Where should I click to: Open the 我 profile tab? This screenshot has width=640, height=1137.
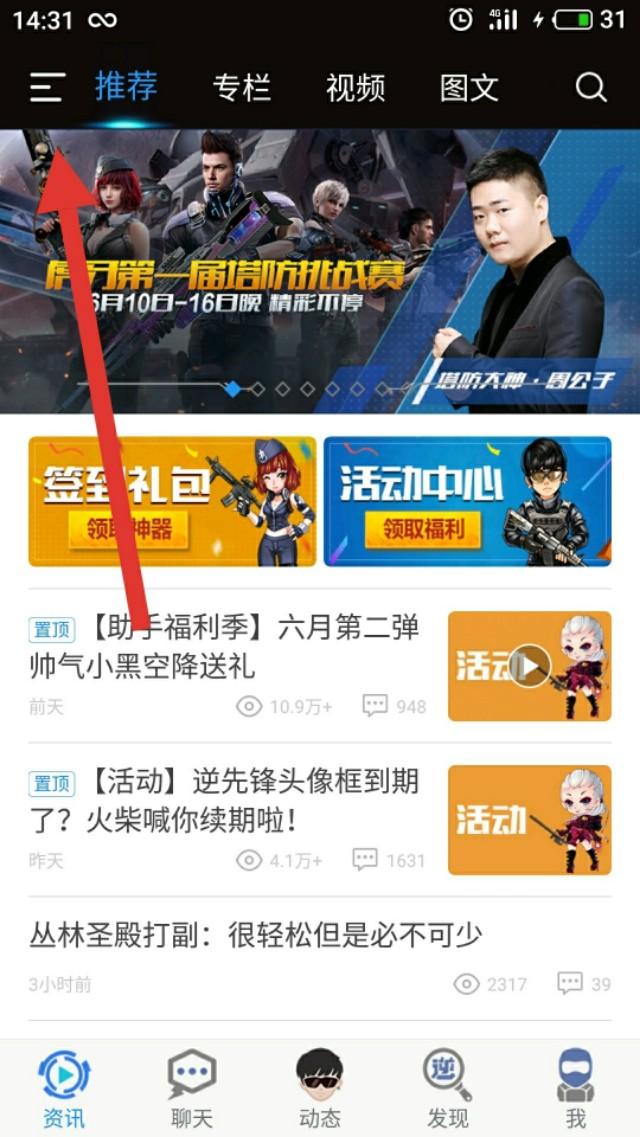pos(575,1088)
